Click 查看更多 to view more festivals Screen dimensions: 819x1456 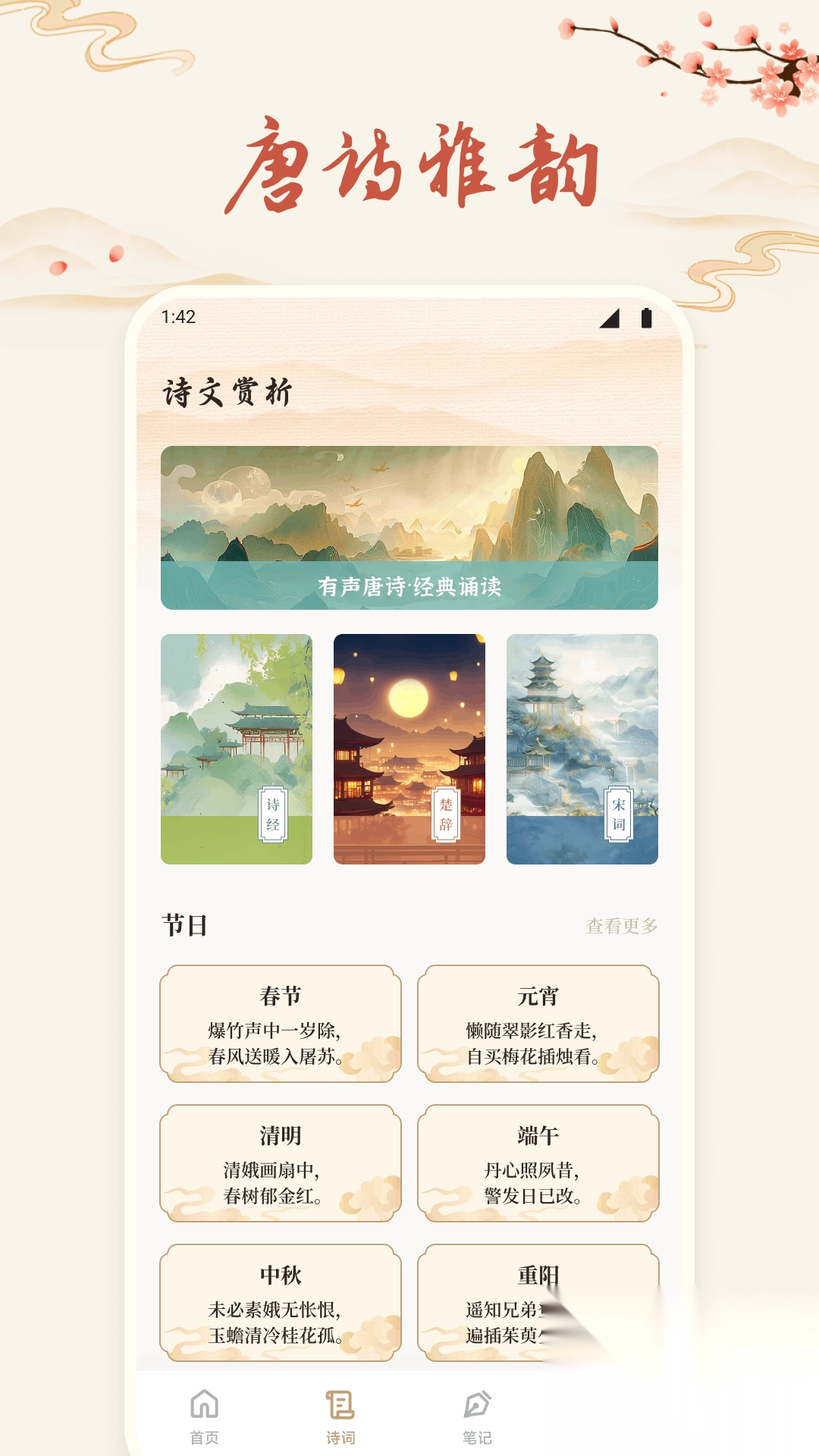(x=622, y=926)
